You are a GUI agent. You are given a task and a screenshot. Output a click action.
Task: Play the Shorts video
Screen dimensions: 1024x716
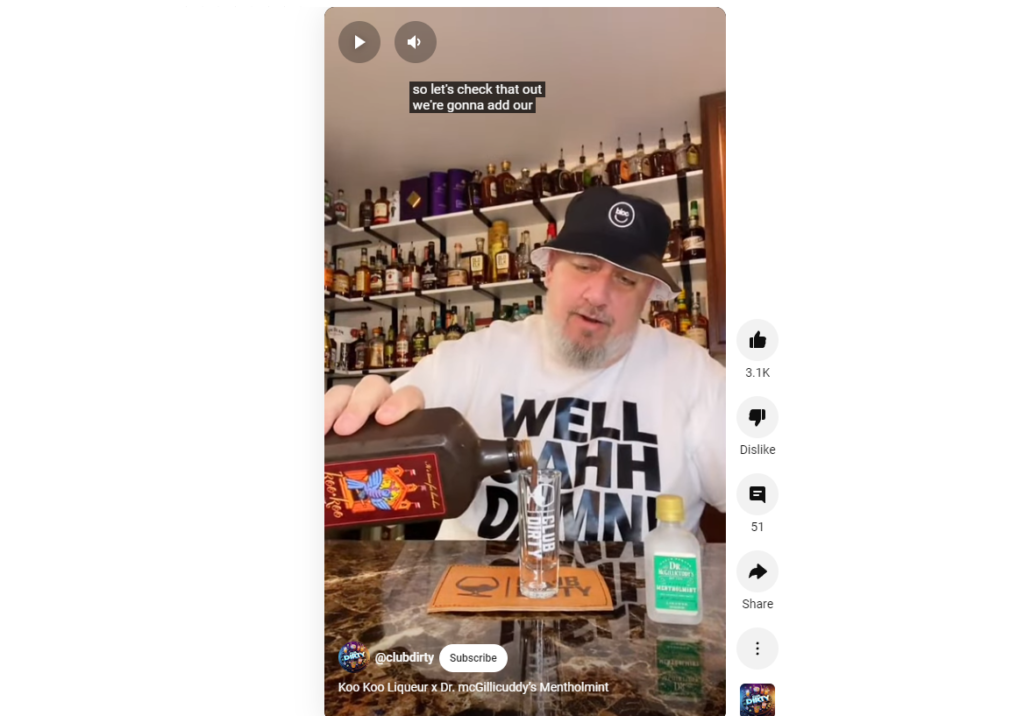pos(359,42)
